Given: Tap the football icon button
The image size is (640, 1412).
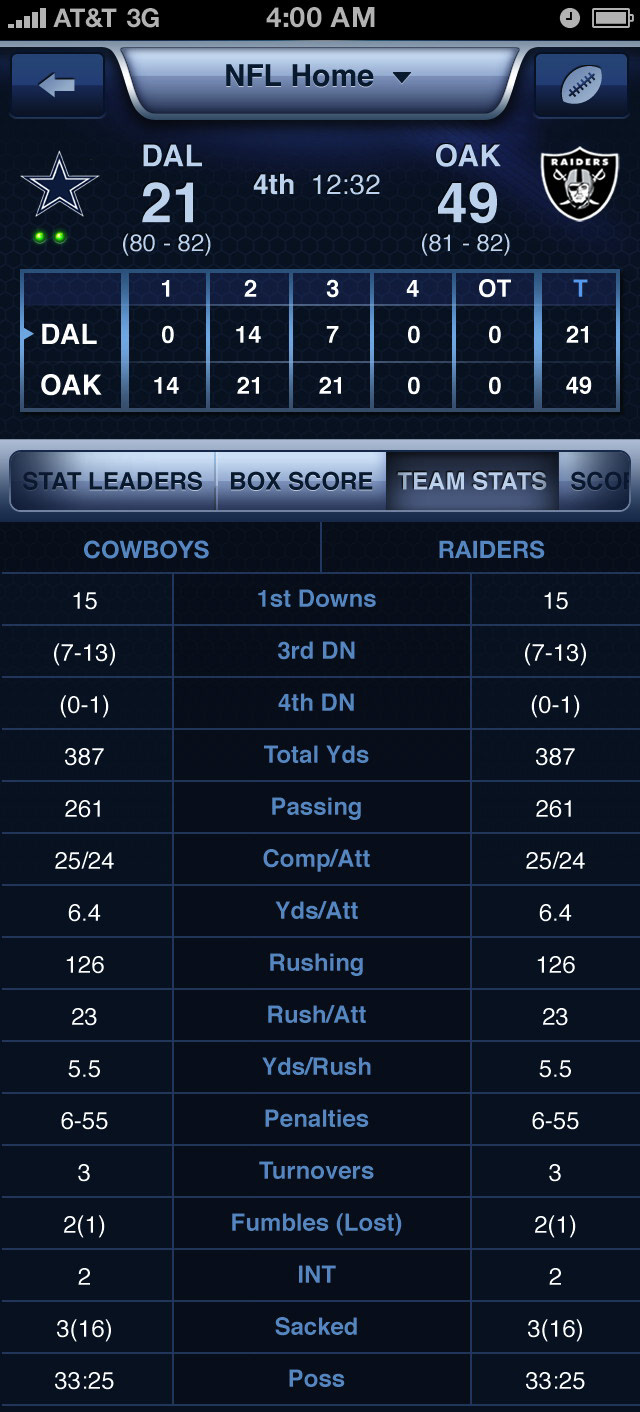Looking at the screenshot, I should (x=580, y=85).
